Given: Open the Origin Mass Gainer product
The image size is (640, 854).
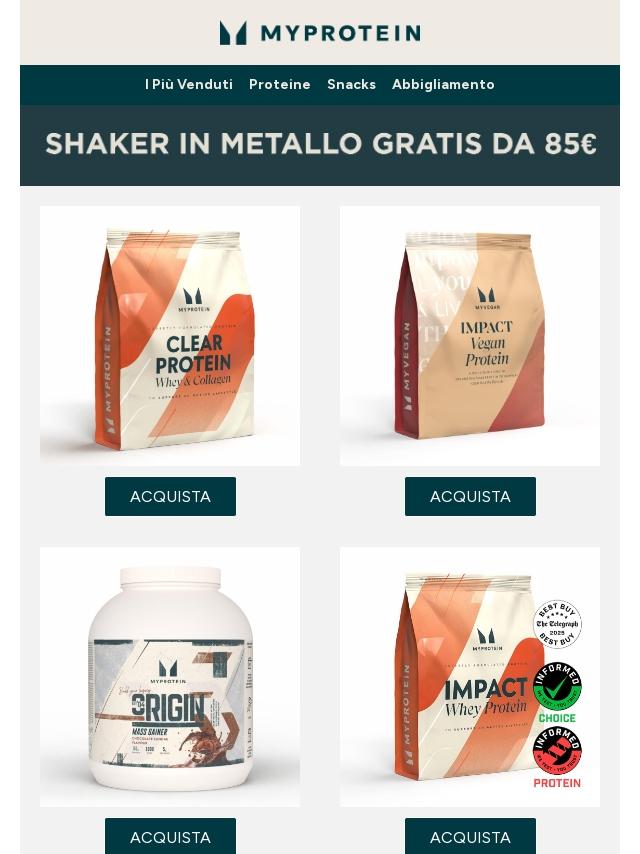Looking at the screenshot, I should [x=170, y=676].
